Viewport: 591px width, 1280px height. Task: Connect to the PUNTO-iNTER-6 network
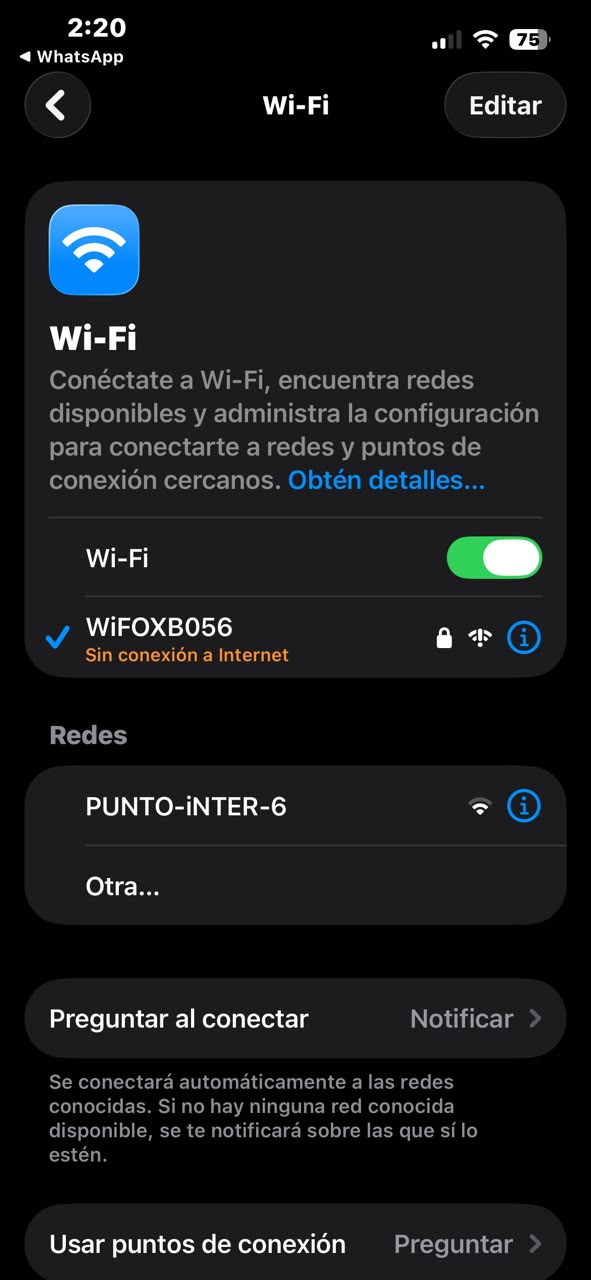pyautogui.click(x=295, y=806)
